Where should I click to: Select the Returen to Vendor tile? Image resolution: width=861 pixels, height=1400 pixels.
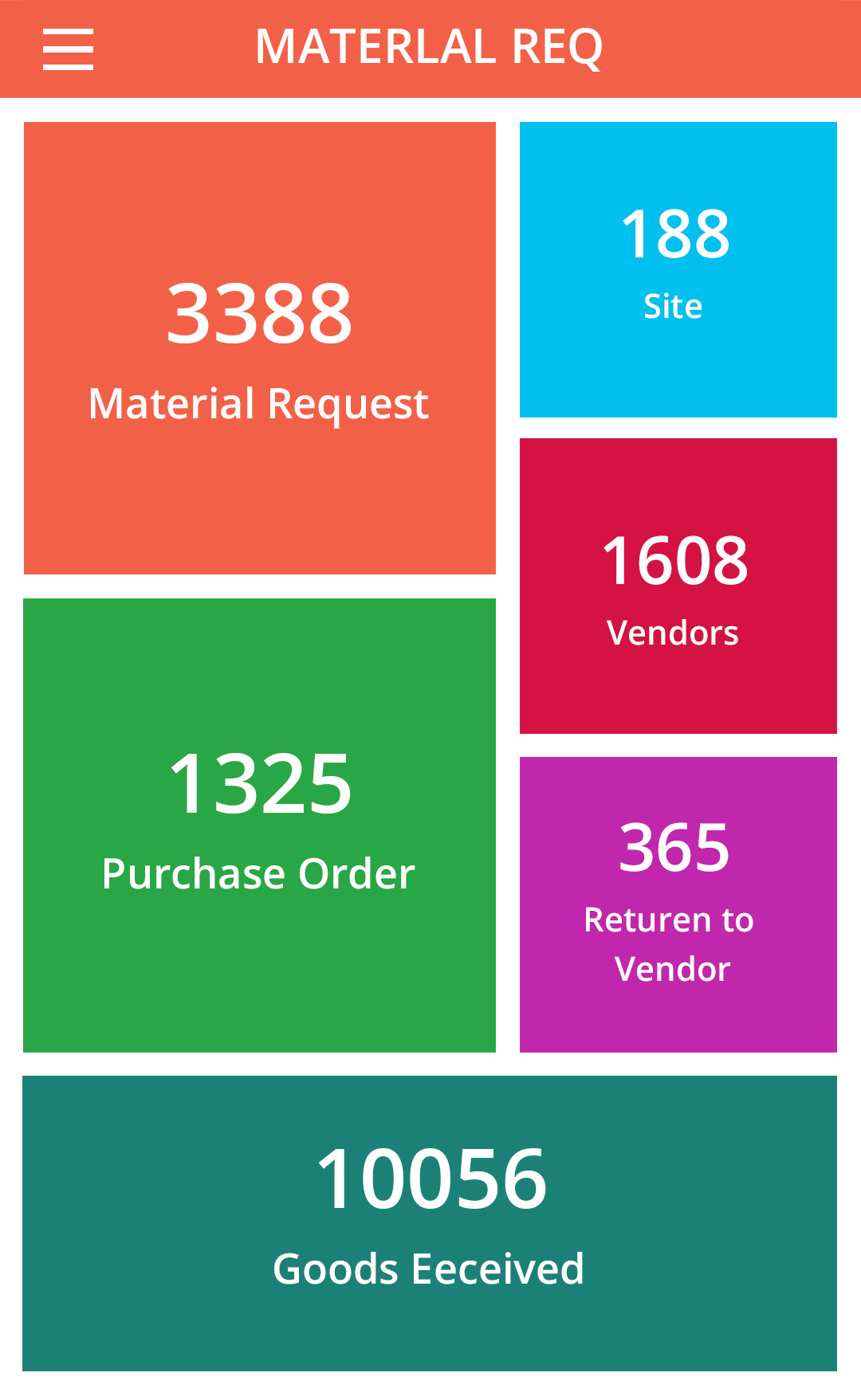coord(678,904)
